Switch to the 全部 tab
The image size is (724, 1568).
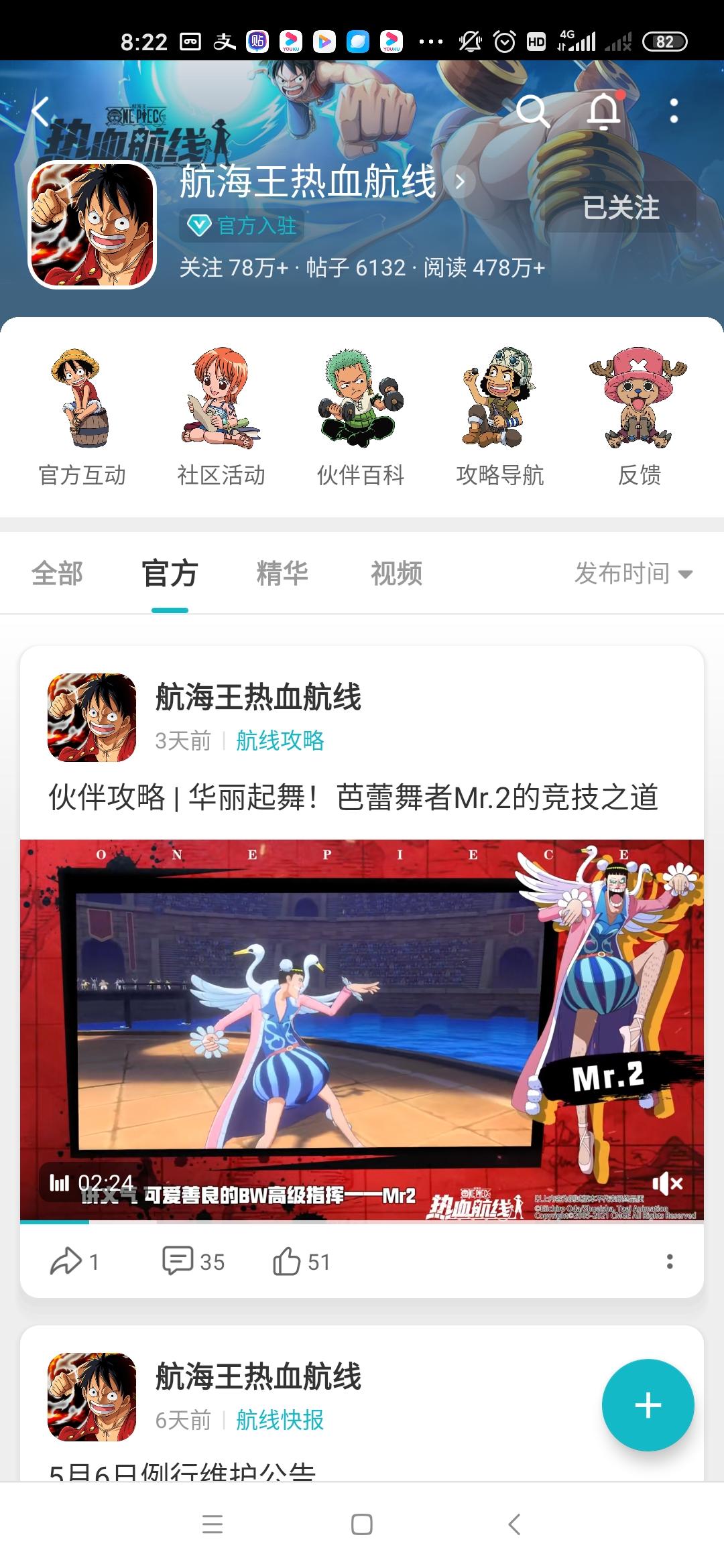[x=57, y=574]
